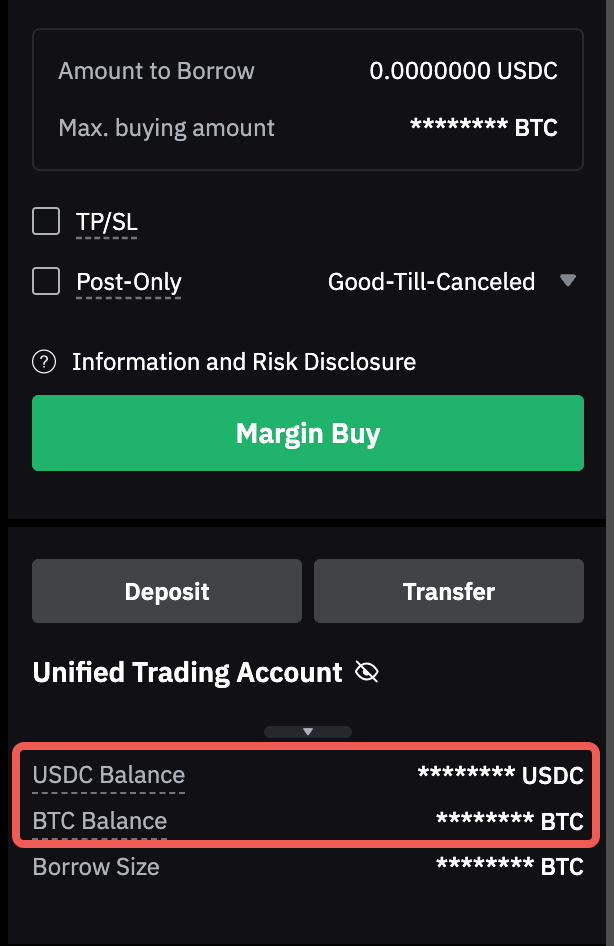Screen dimensions: 614x946
Task: Tap the Margin Buy button
Action: pos(308,433)
